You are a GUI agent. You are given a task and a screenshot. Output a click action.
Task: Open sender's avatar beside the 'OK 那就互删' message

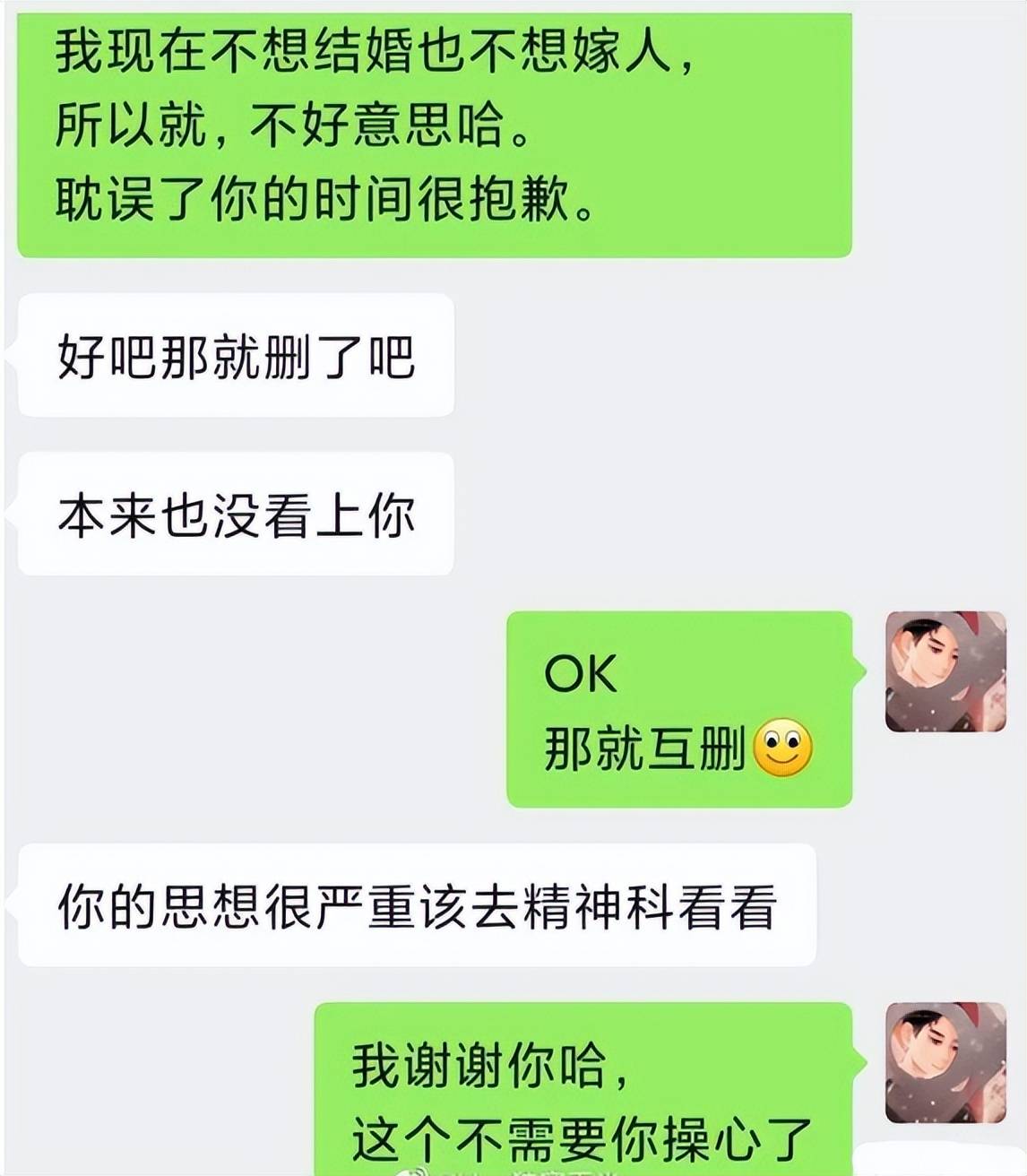point(945,671)
